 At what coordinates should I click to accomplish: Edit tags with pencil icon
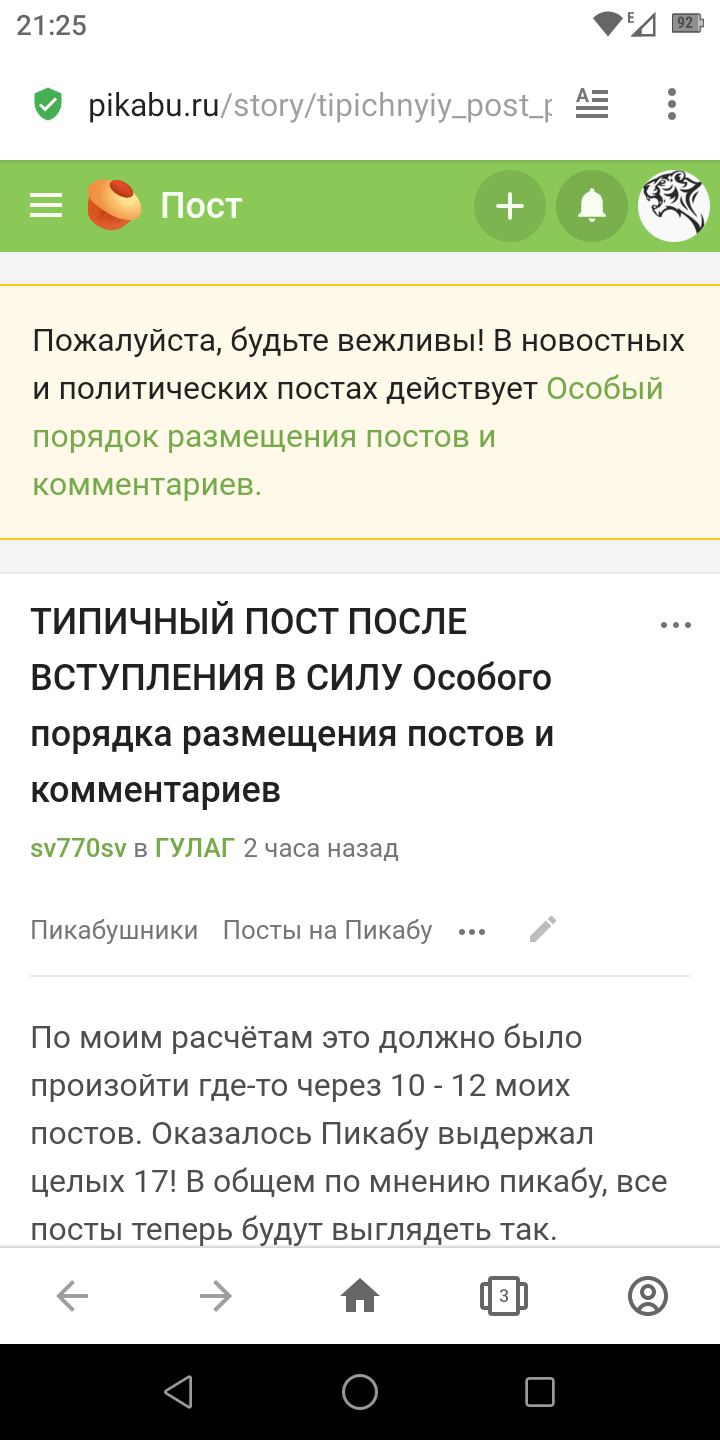coord(542,930)
